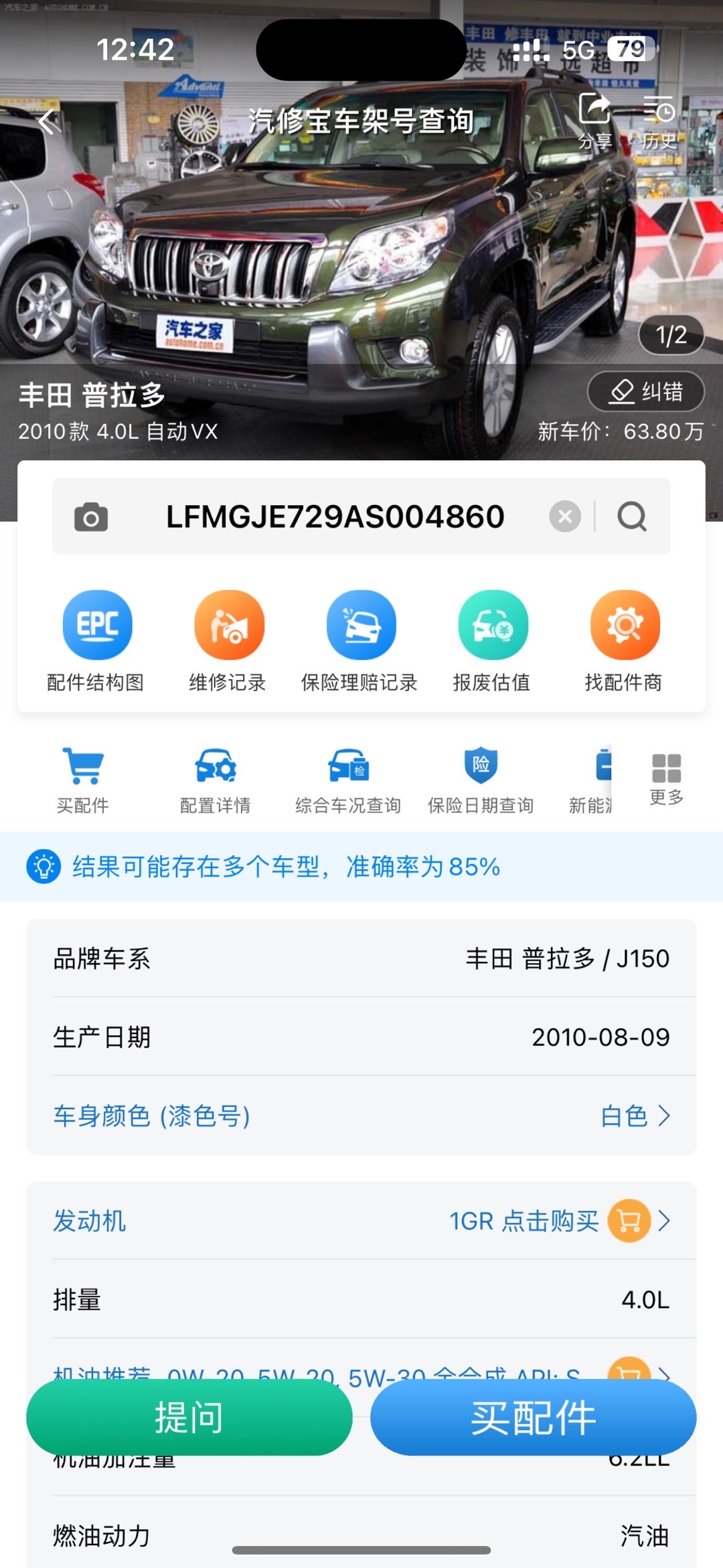Tap 纠错 to report an error
Screen dimensions: 723x1568
pyautogui.click(x=645, y=391)
